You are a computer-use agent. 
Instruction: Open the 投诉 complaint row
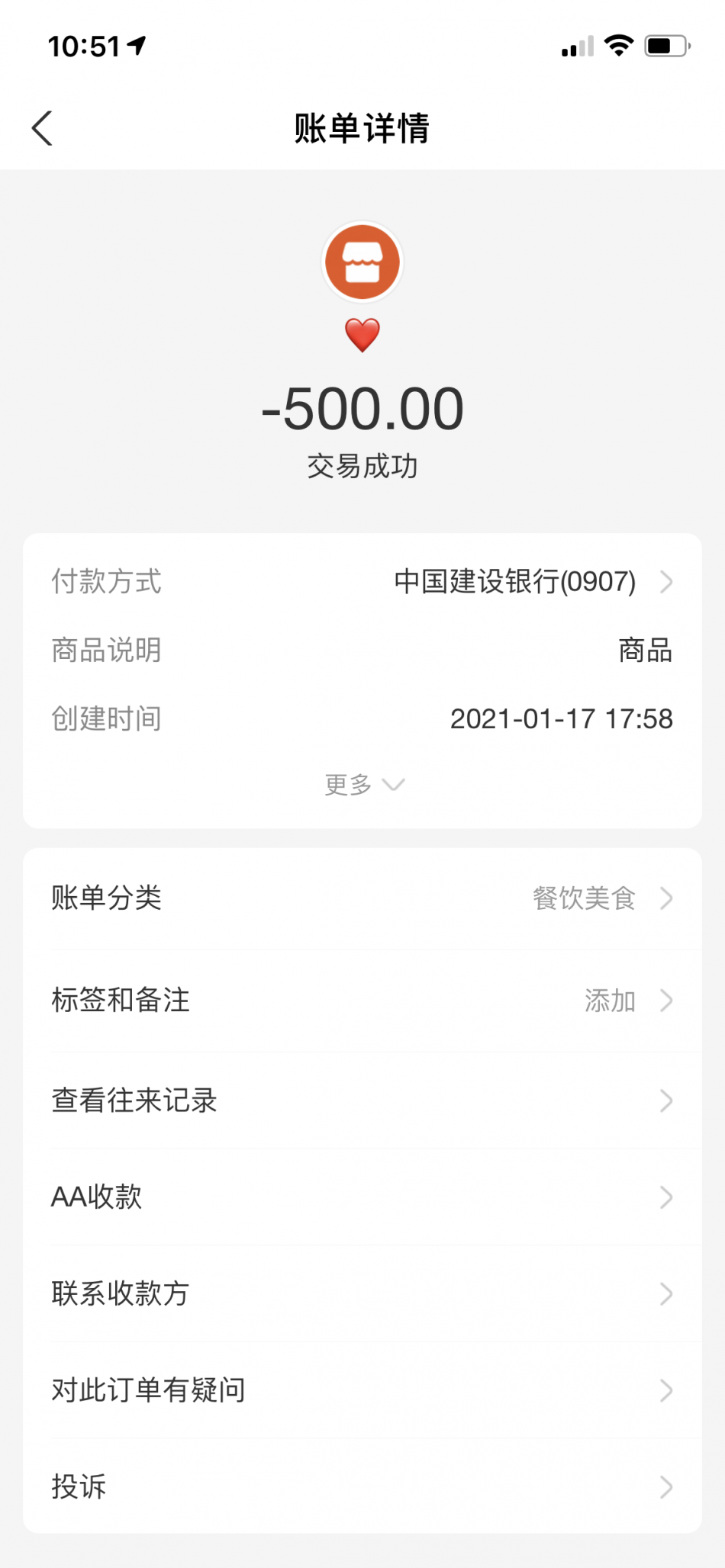point(362,1486)
